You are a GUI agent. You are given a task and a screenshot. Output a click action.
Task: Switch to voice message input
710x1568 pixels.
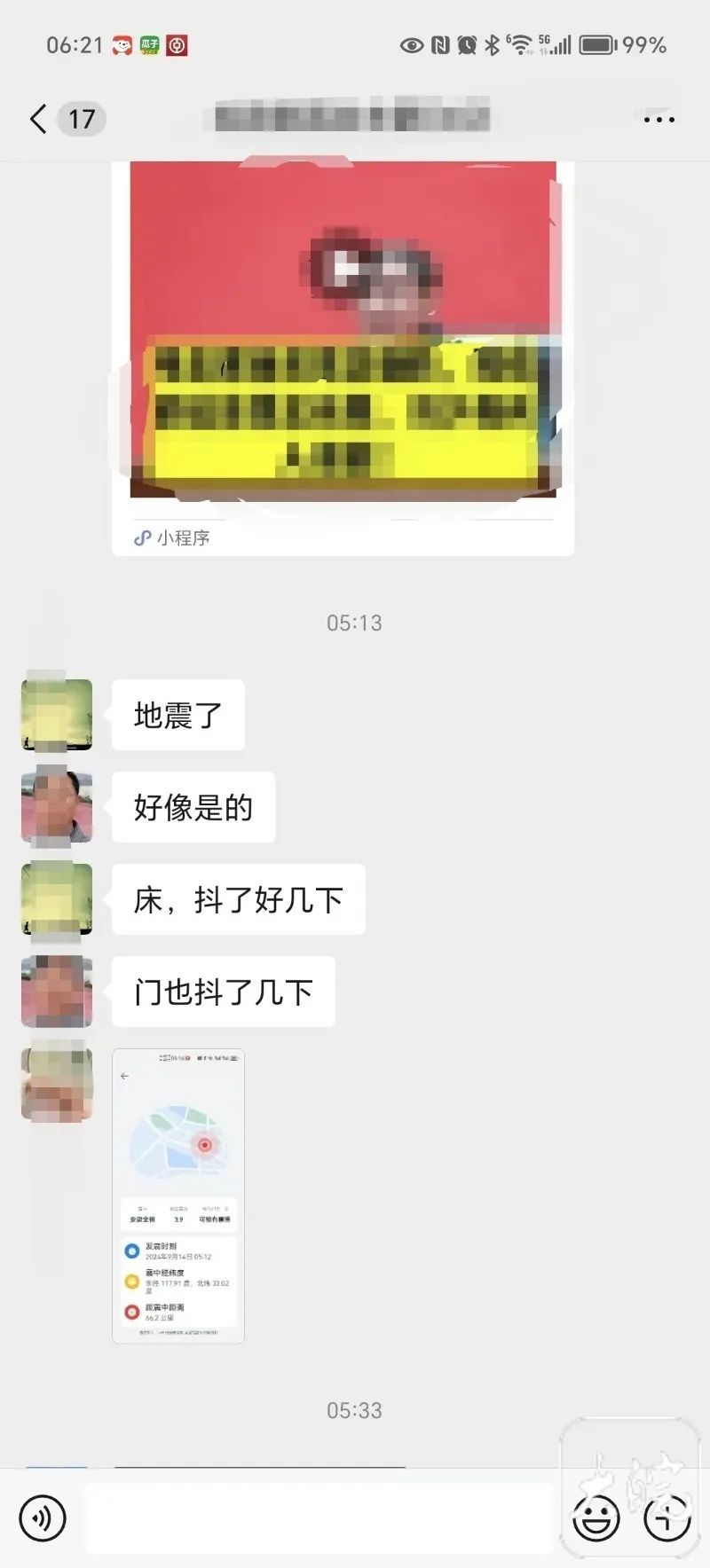[x=42, y=1518]
